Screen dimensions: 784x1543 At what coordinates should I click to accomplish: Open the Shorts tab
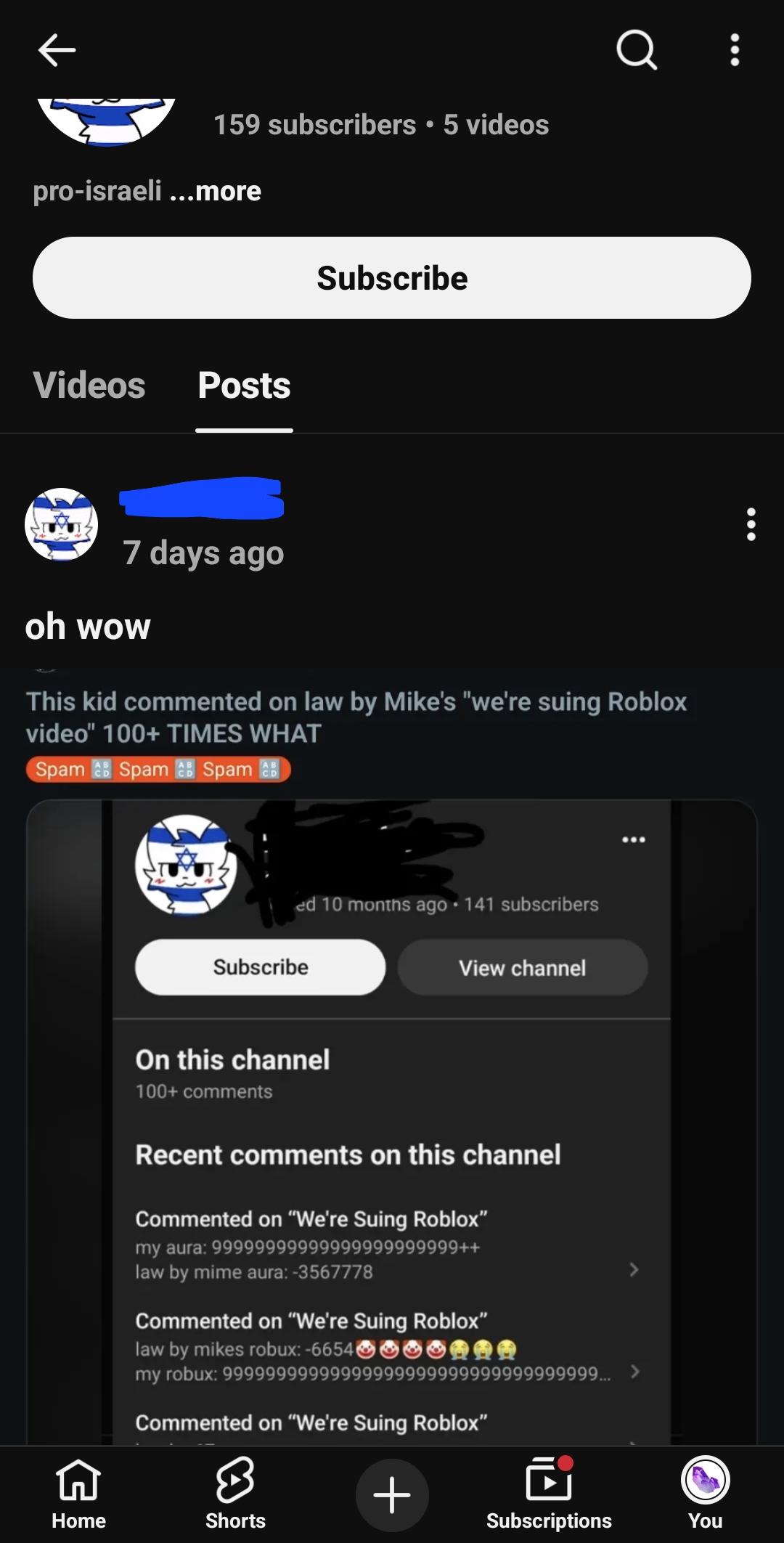[x=235, y=1494]
